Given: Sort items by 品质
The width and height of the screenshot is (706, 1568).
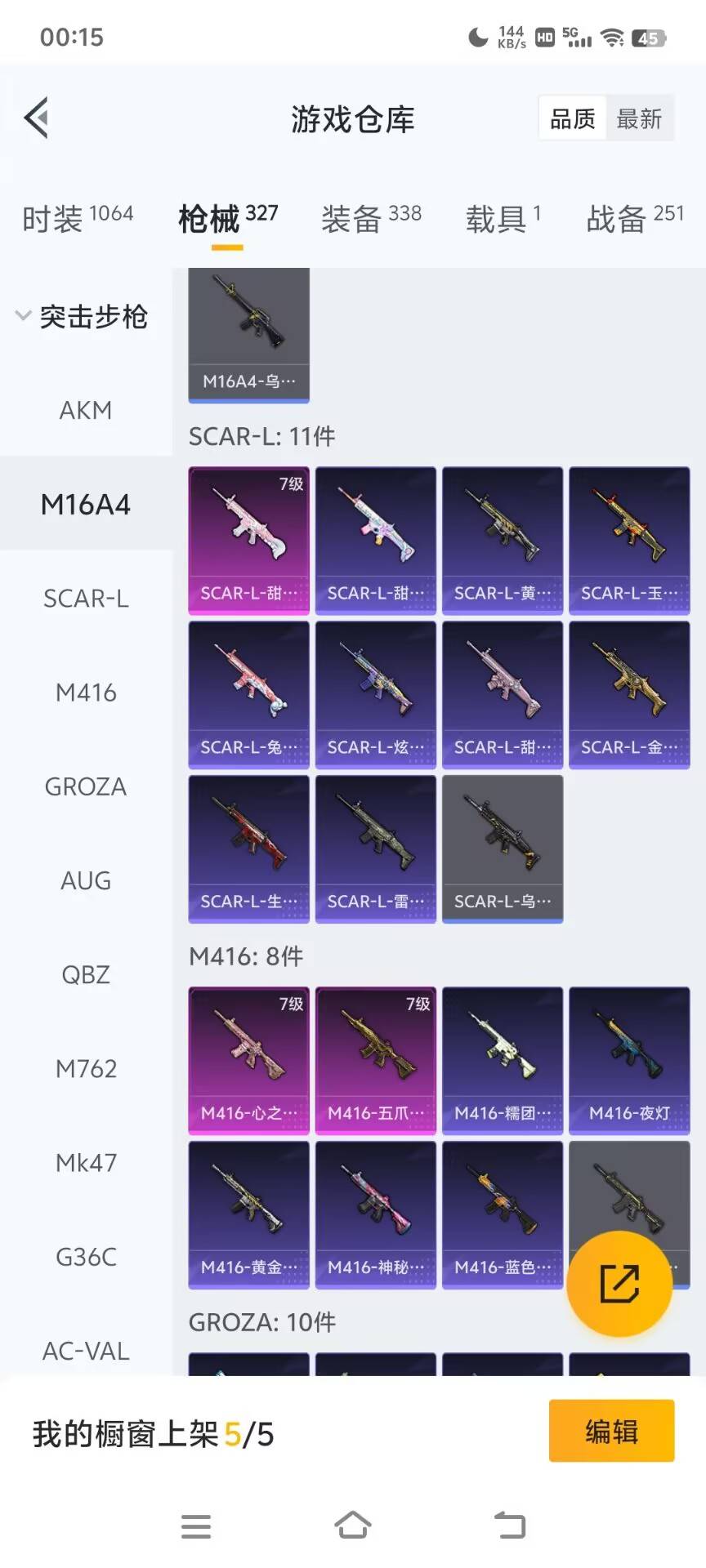Looking at the screenshot, I should pyautogui.click(x=572, y=119).
